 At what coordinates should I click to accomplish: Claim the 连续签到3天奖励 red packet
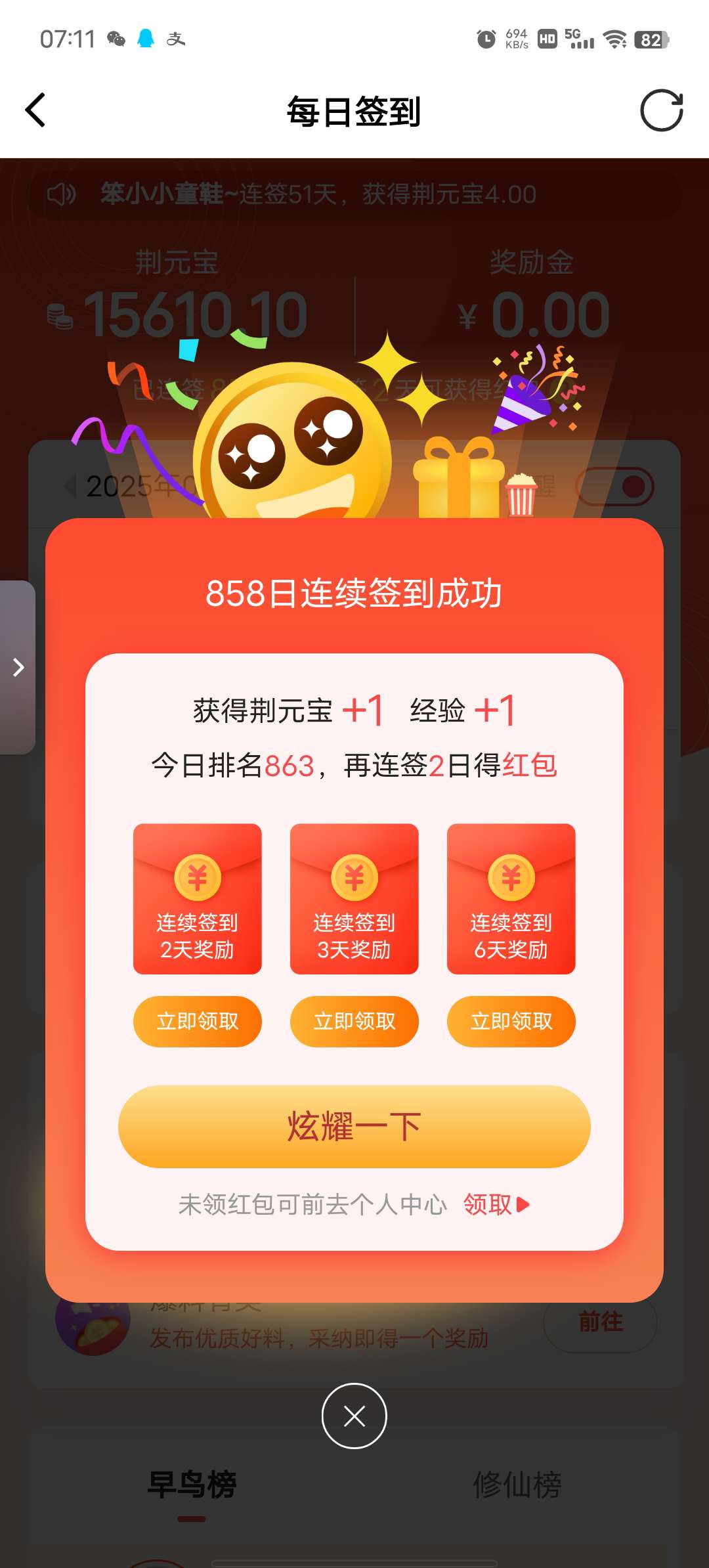pyautogui.click(x=354, y=1021)
